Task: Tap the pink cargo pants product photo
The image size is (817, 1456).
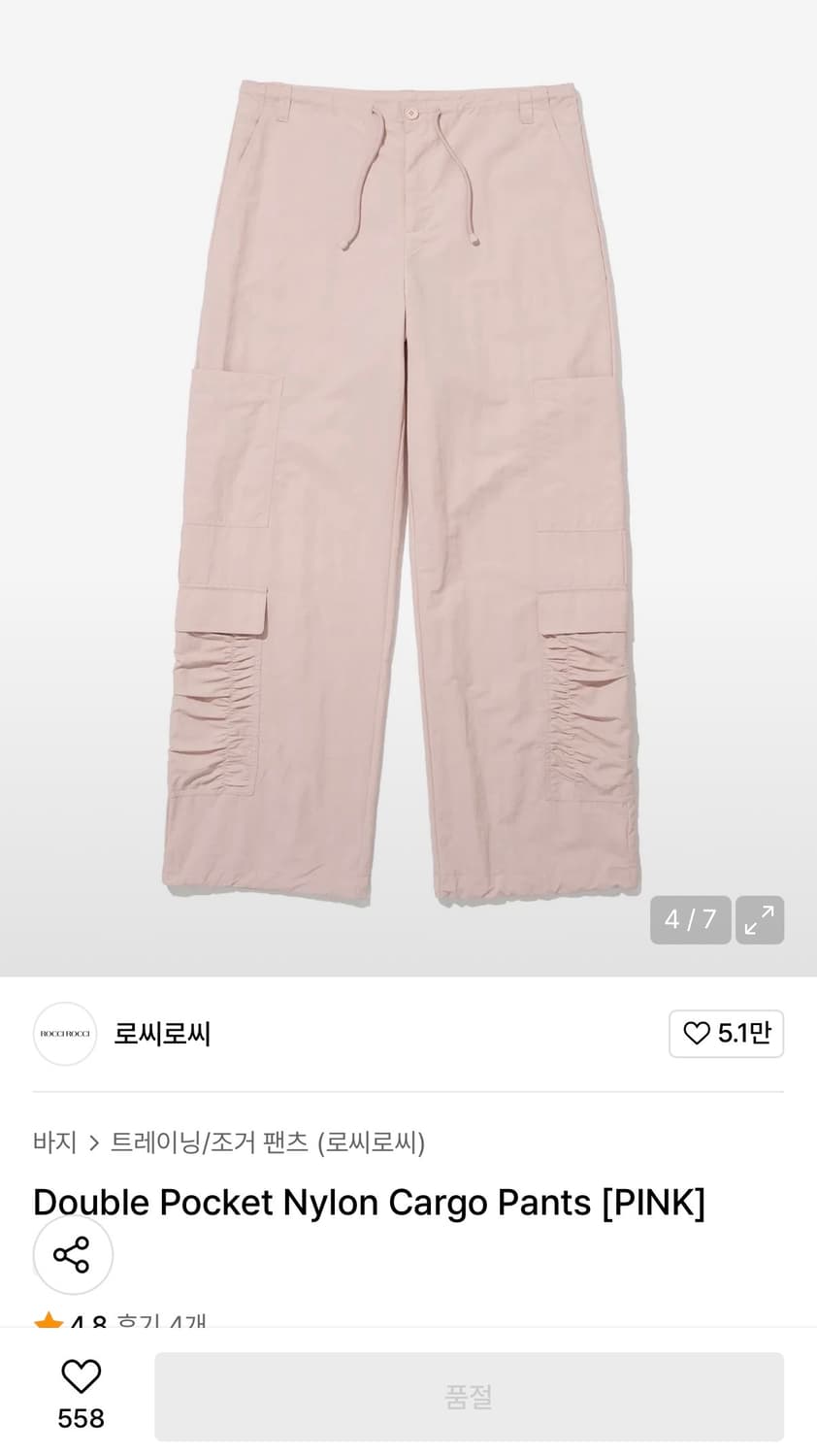Action: coord(408,485)
